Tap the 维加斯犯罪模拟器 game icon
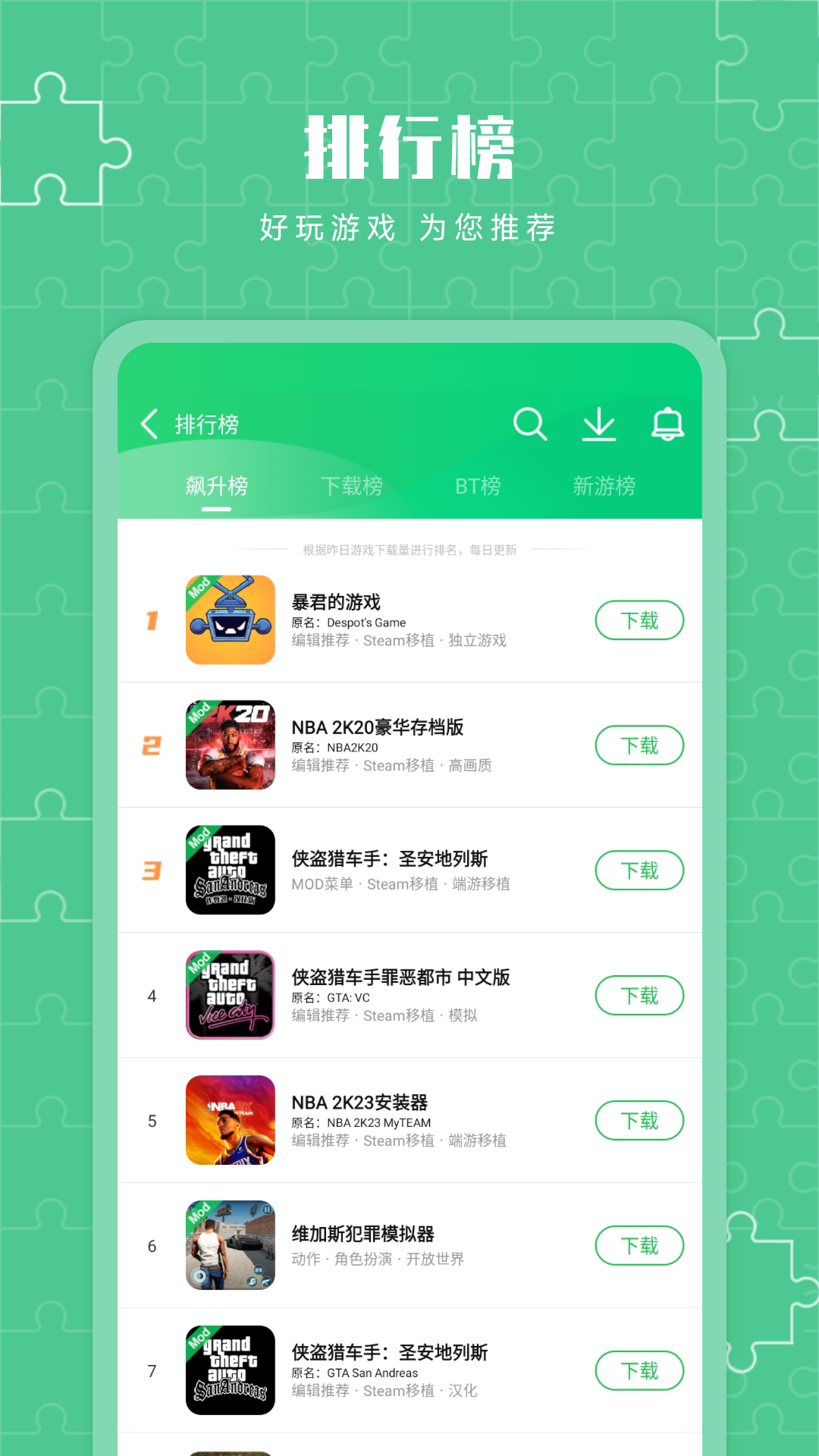 pos(230,1246)
